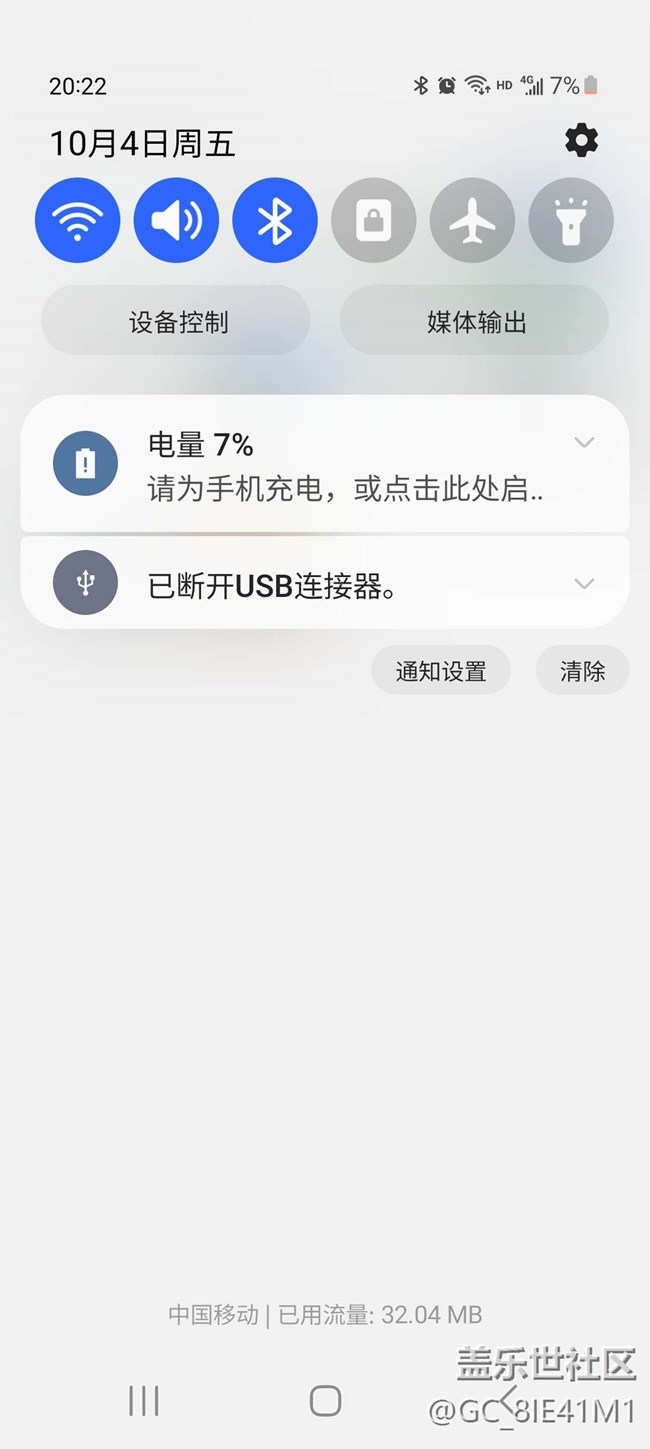Toggle the sound mode quick setting

(x=176, y=220)
